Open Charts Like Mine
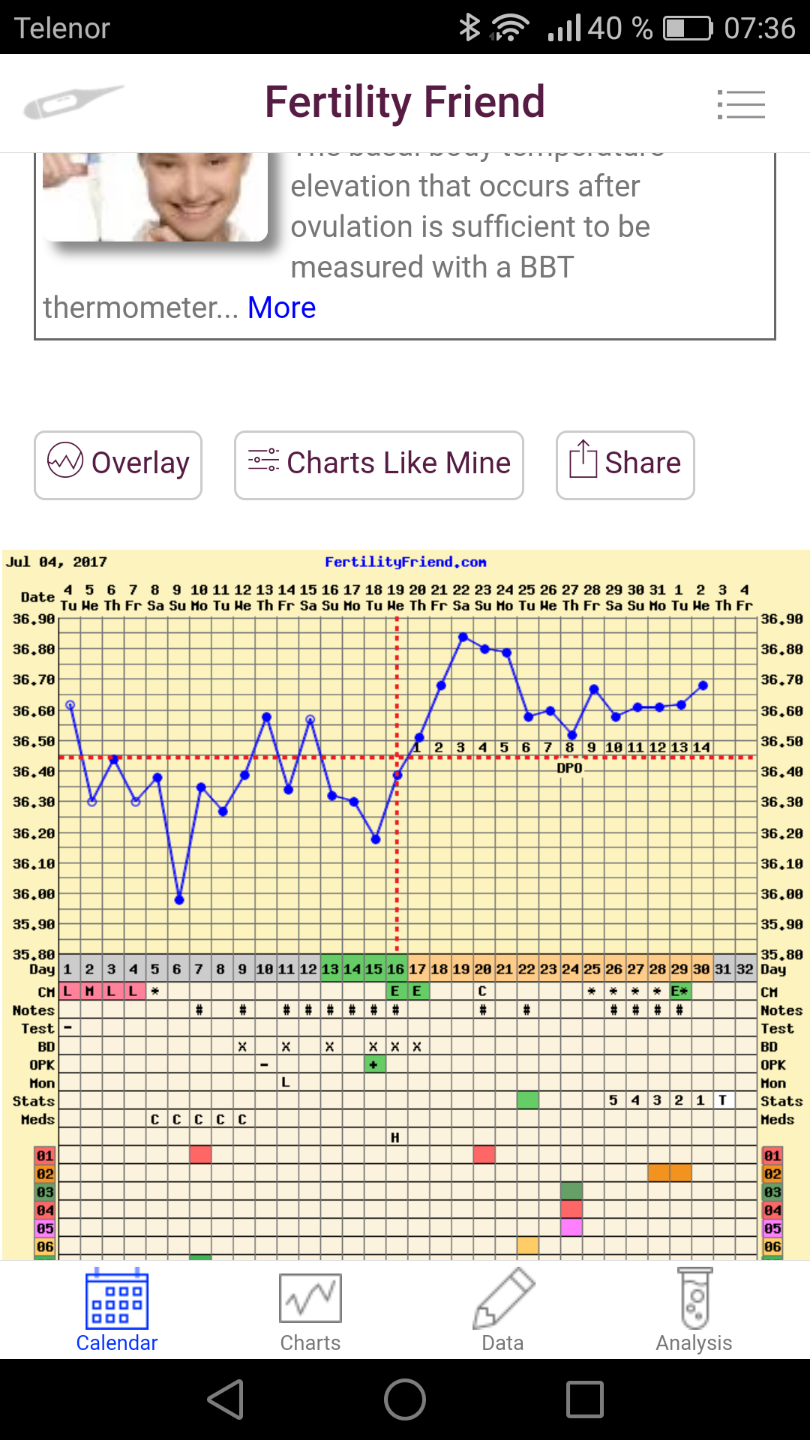Image resolution: width=810 pixels, height=1440 pixels. point(379,464)
